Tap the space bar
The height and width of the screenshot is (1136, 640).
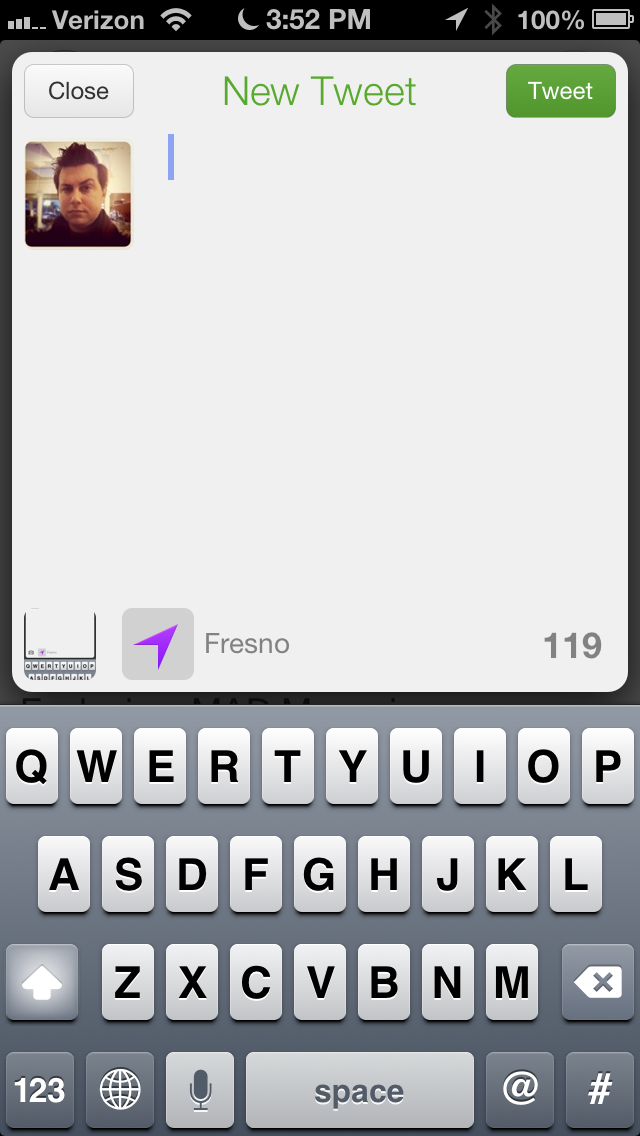point(360,1090)
